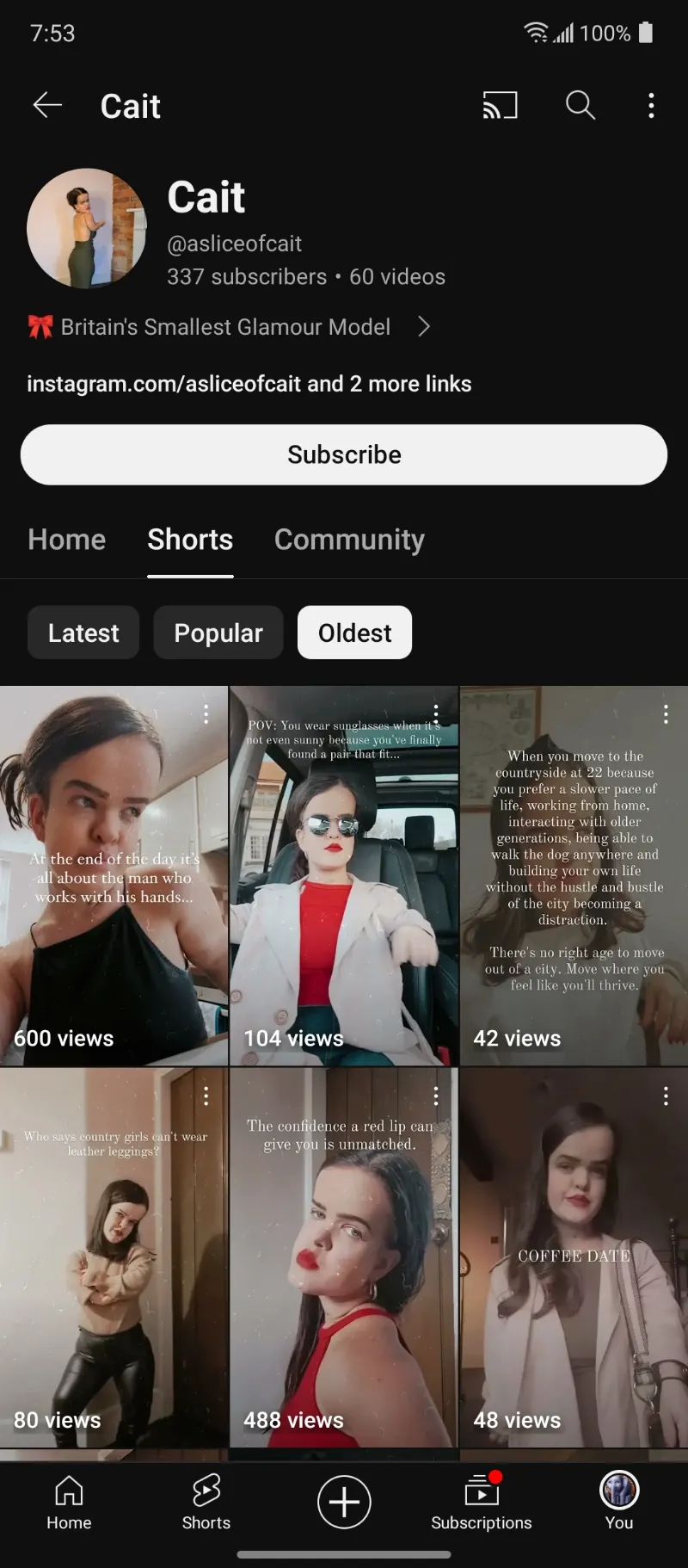
Task: Subscribe to Cait's channel
Action: 344,454
